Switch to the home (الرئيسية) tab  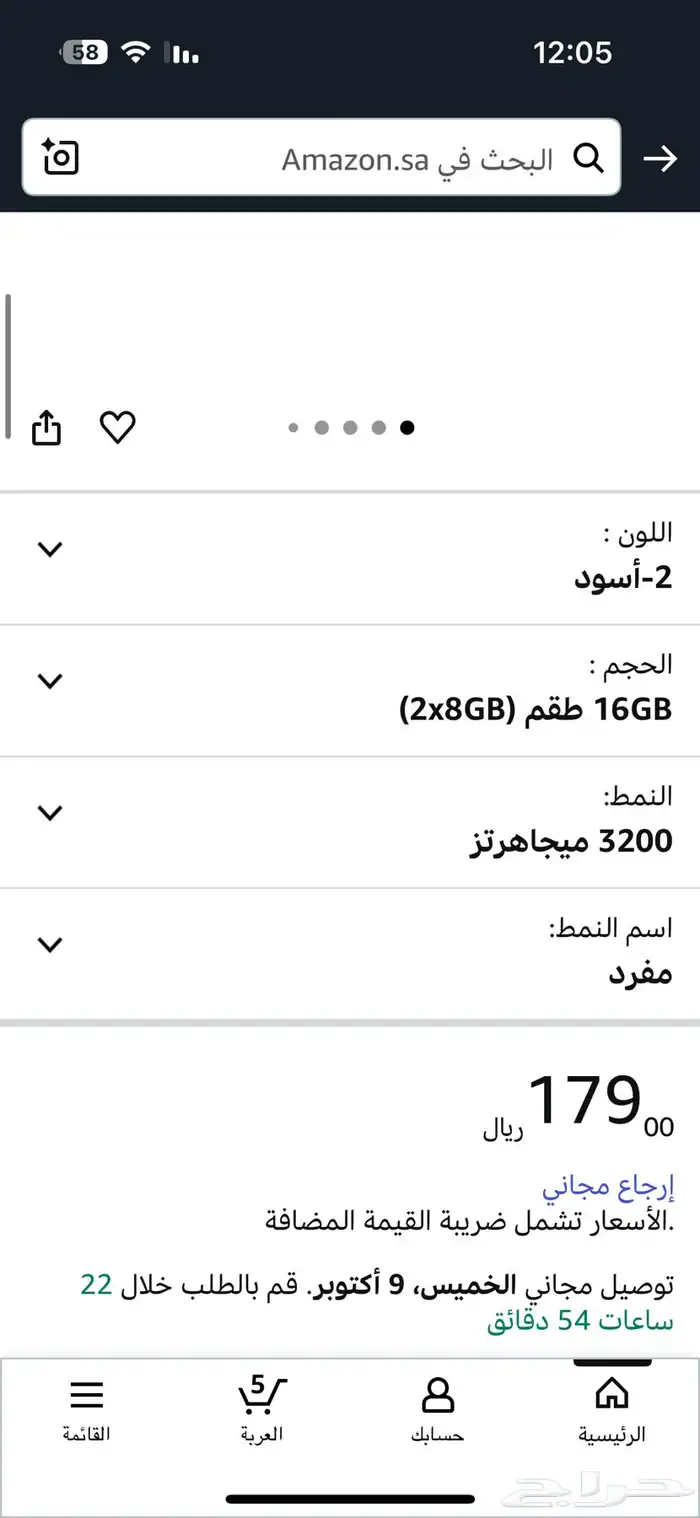(611, 1408)
